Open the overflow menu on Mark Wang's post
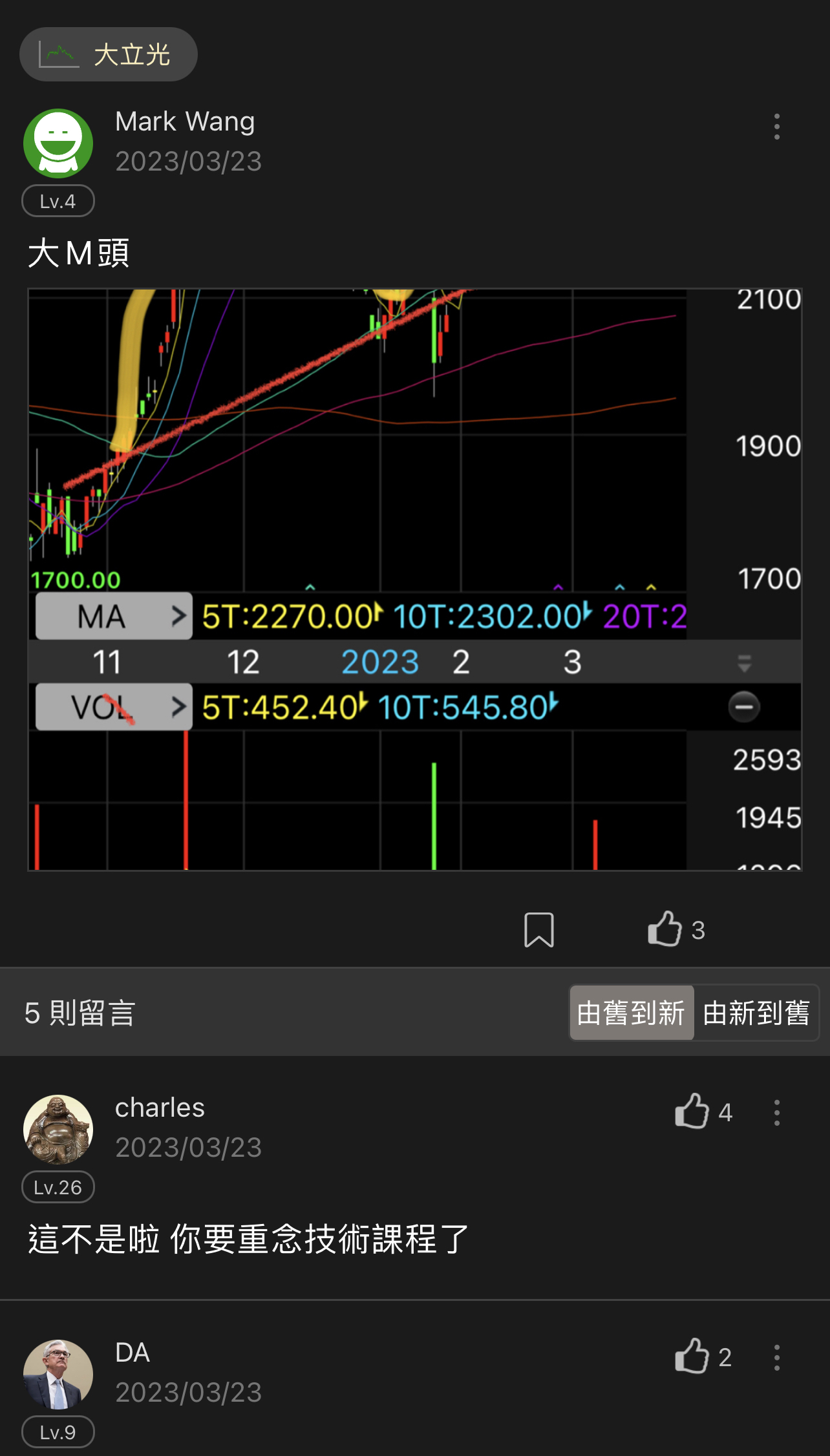The image size is (830, 1456). pyautogui.click(x=776, y=127)
